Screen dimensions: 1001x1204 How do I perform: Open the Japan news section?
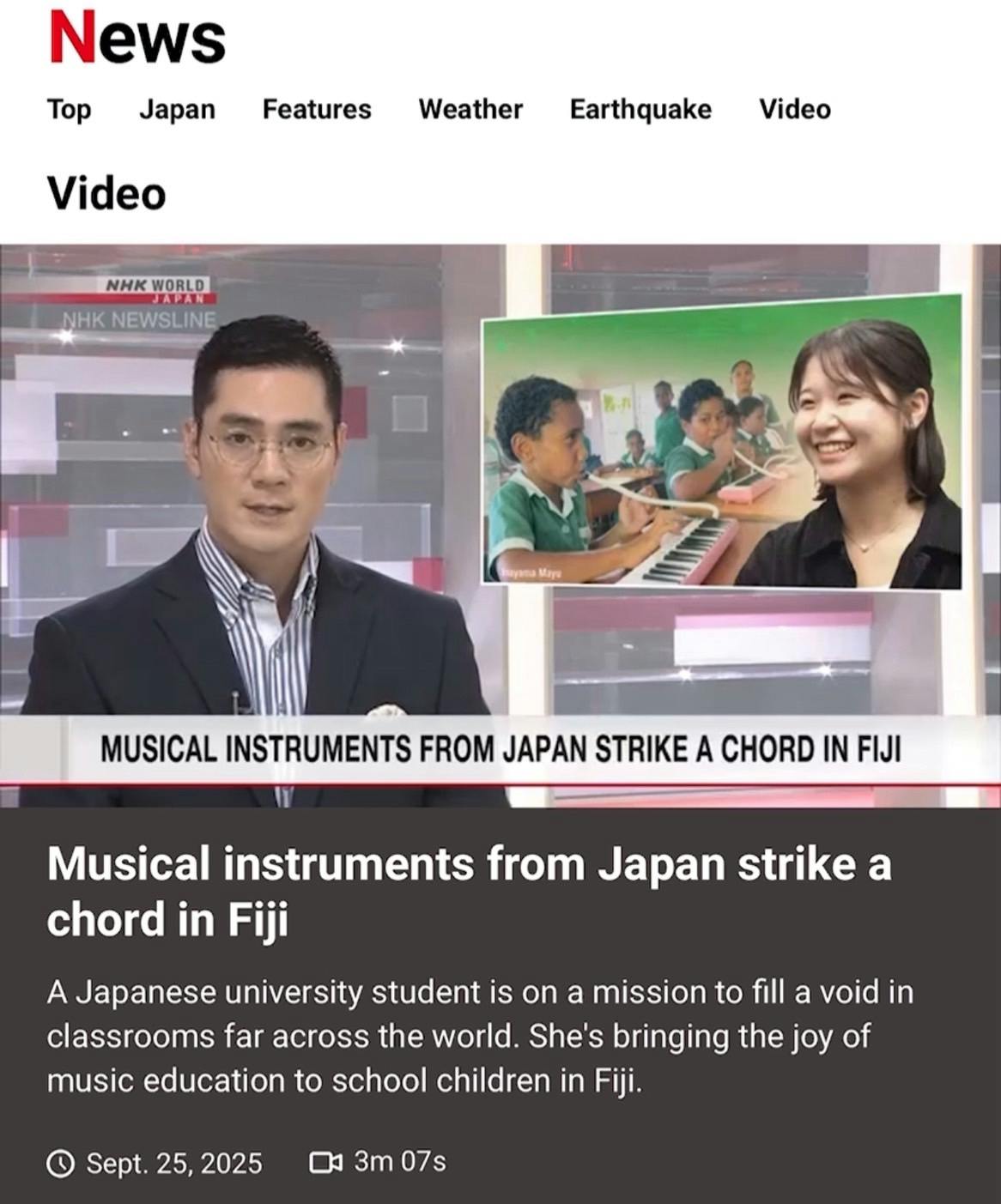pyautogui.click(x=177, y=110)
